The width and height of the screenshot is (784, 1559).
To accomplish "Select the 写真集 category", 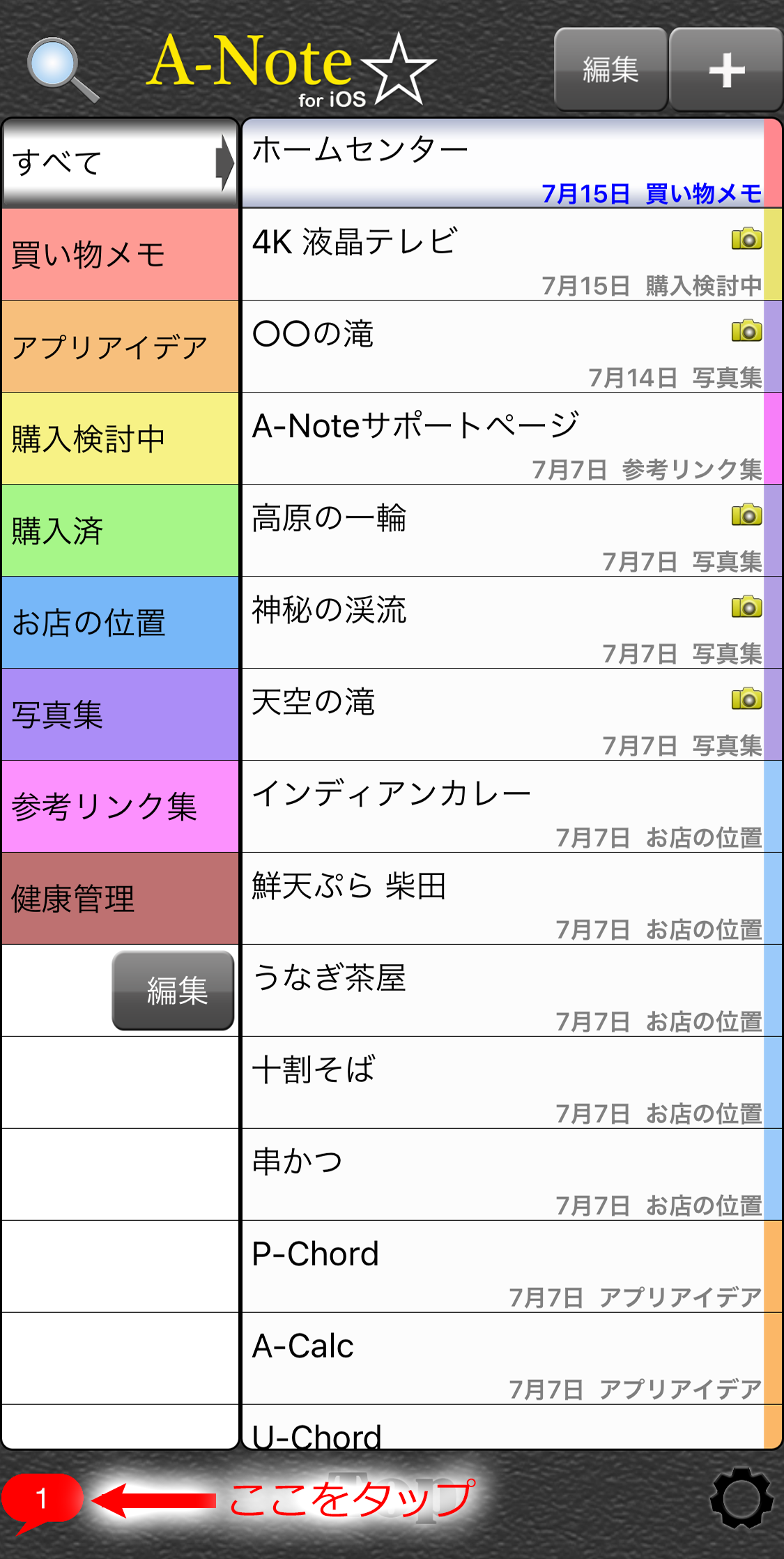I will pos(120,715).
